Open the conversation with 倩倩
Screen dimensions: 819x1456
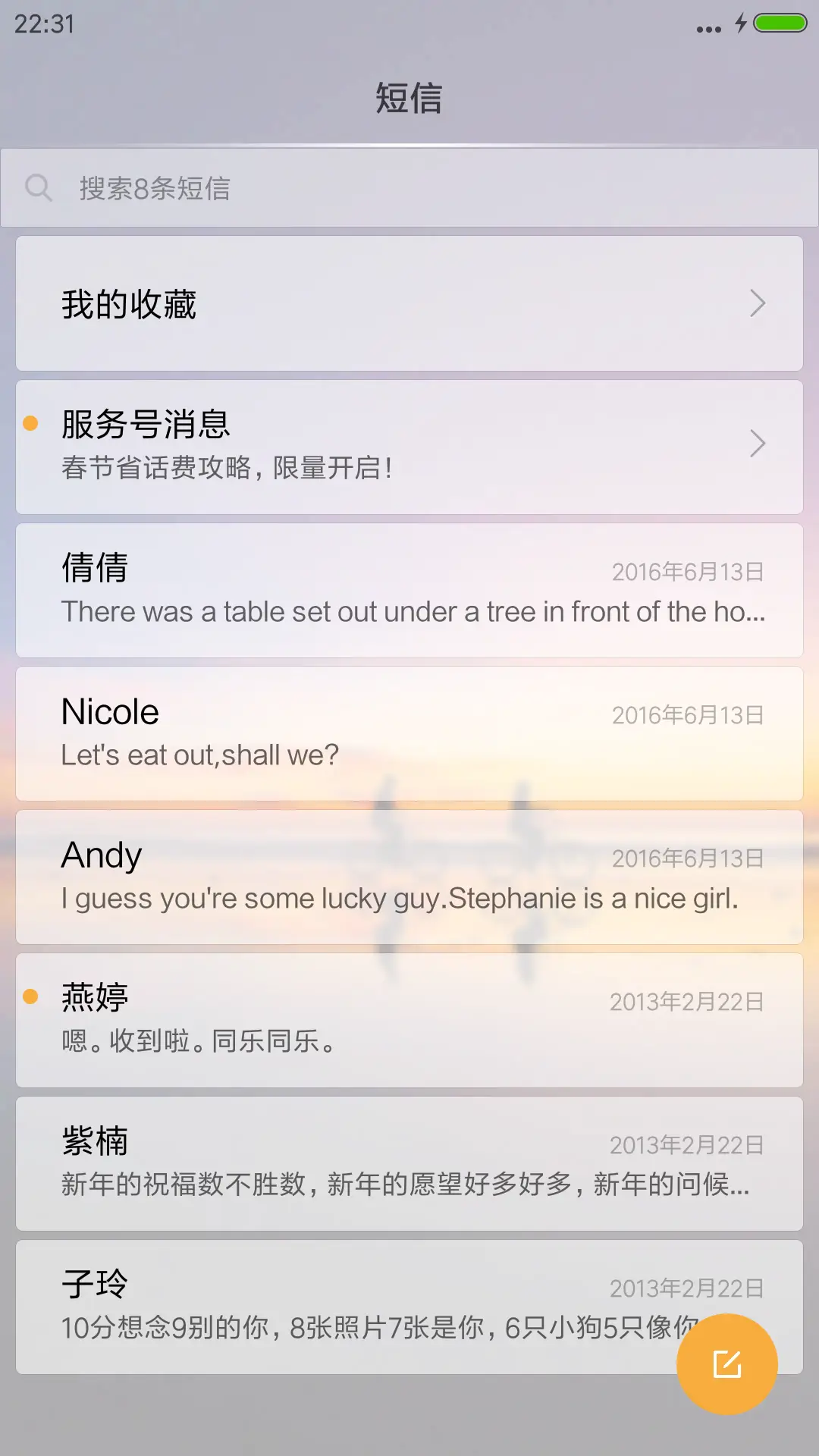click(x=409, y=590)
